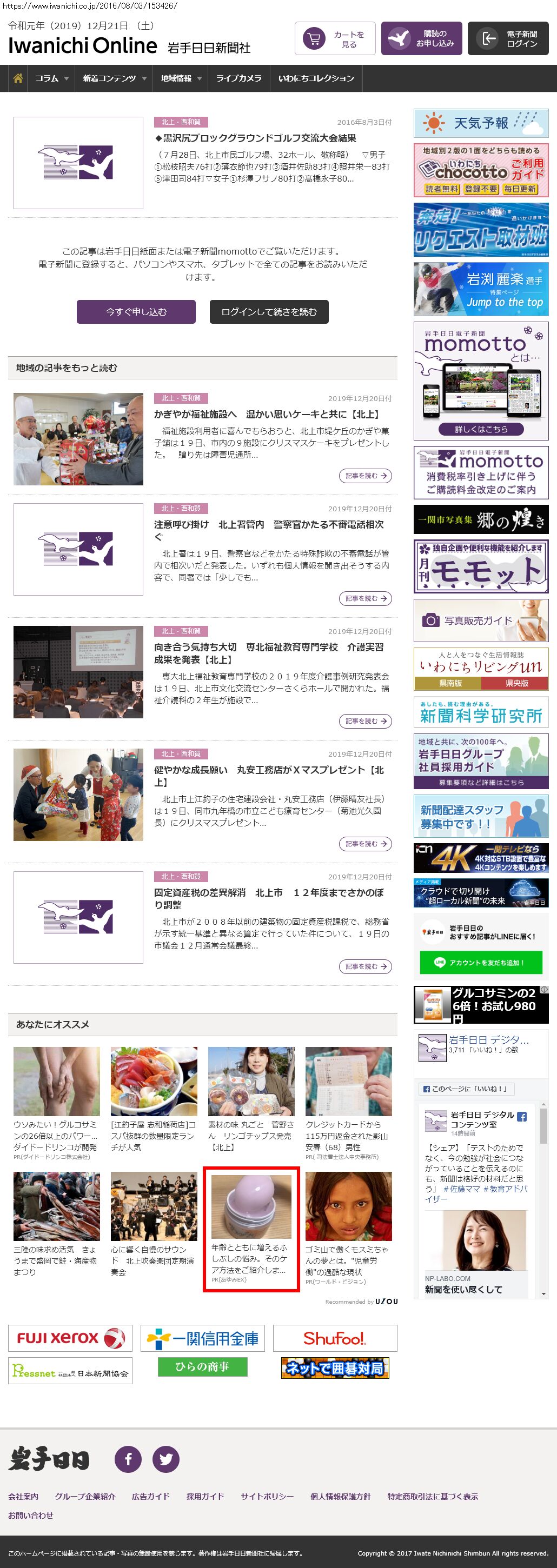Screen dimensions: 557x1568
Task: Read the かぎやが福祉施設へ article
Action: (267, 414)
